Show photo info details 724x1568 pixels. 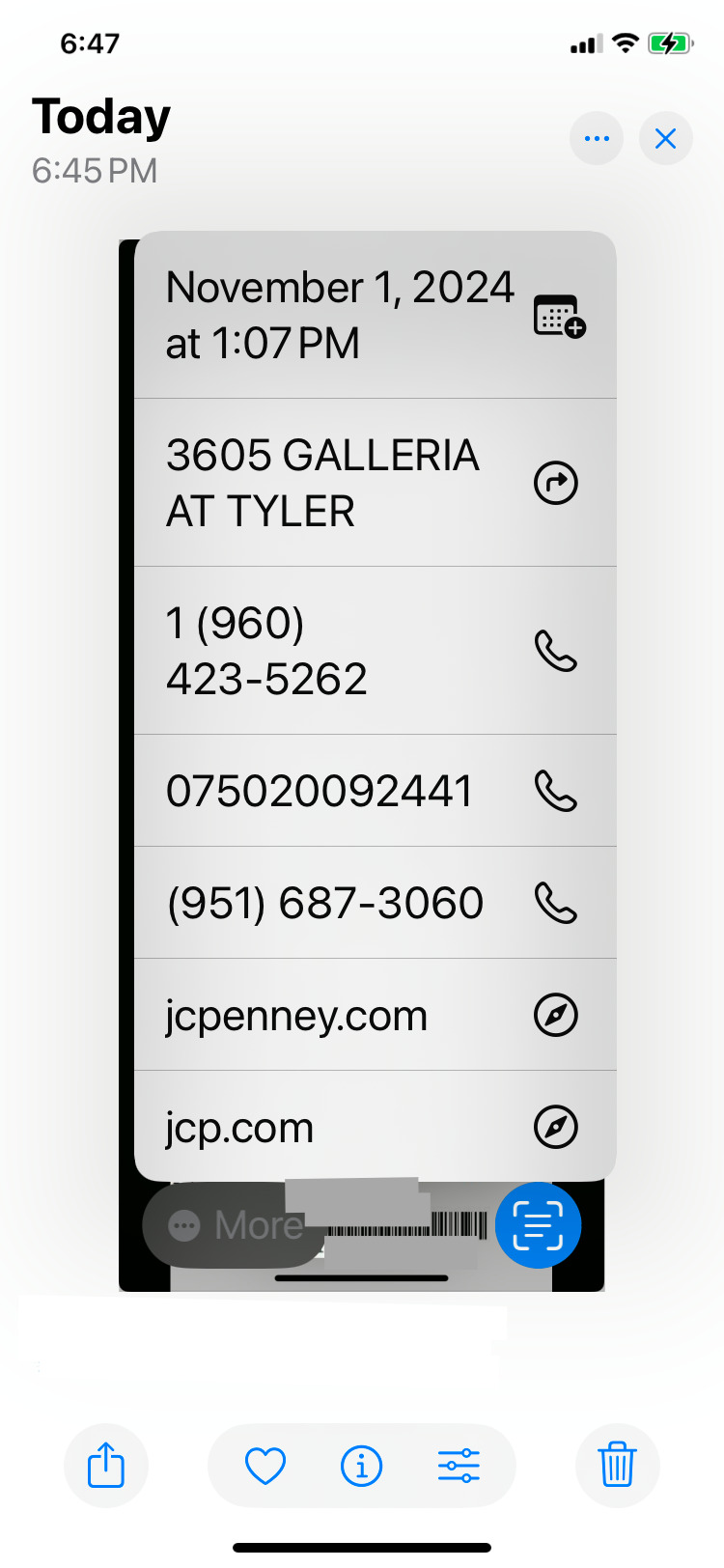point(362,1466)
